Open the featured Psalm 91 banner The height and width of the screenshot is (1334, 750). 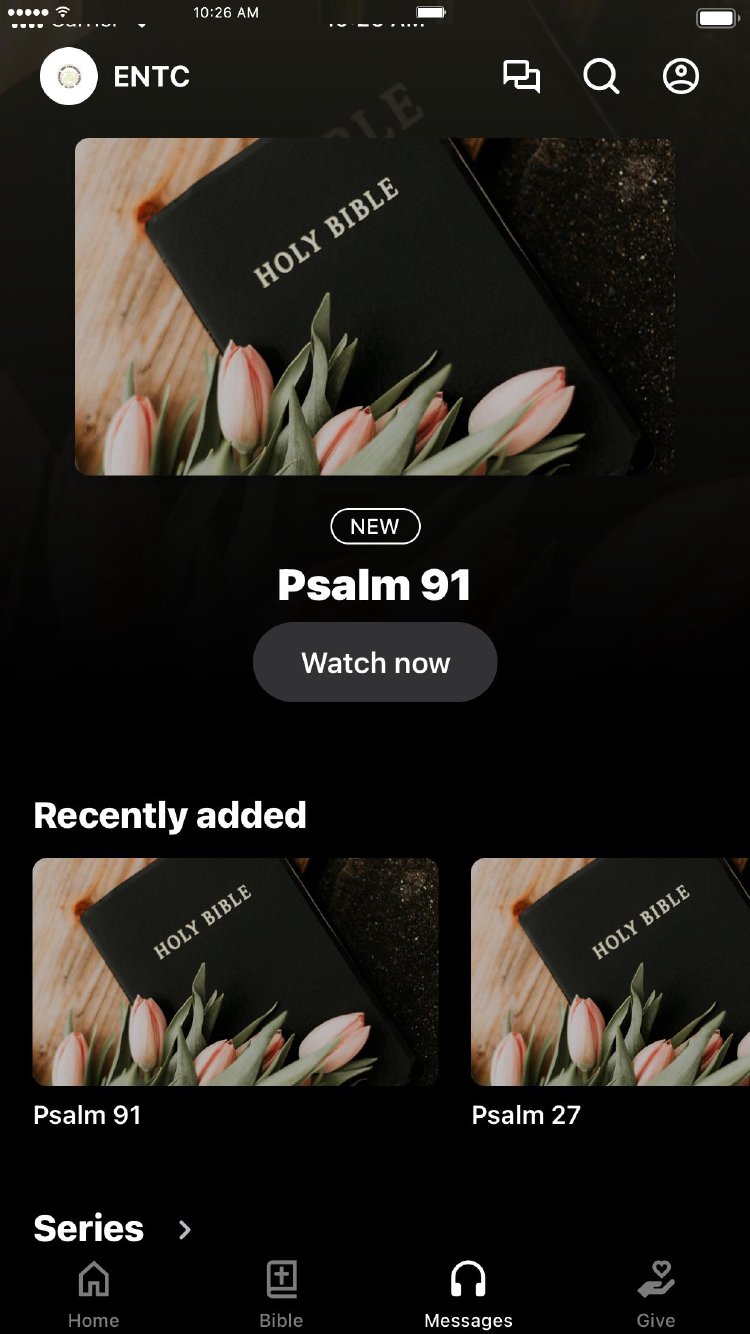pos(375,306)
